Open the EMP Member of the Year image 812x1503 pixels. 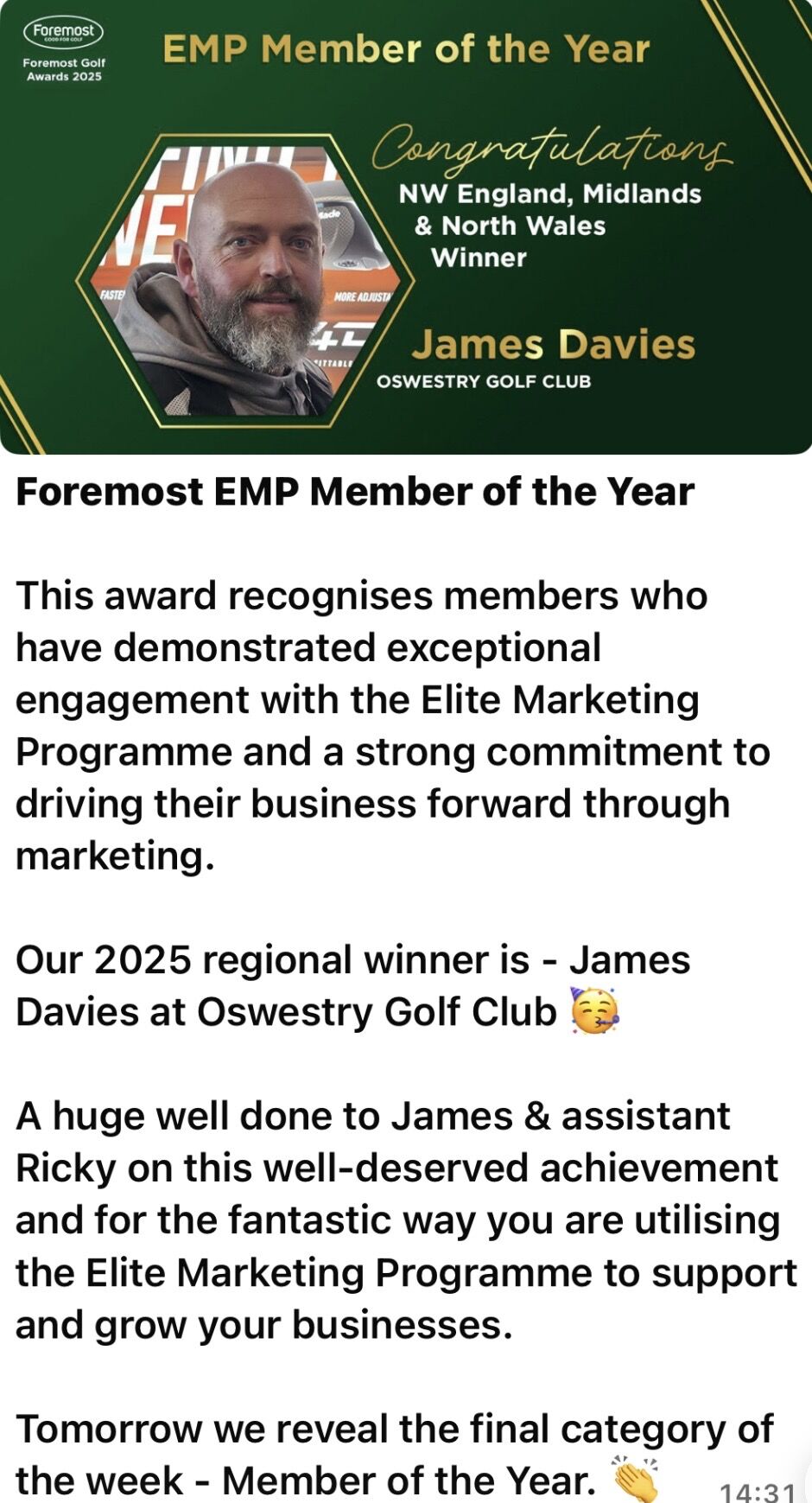[x=406, y=226]
